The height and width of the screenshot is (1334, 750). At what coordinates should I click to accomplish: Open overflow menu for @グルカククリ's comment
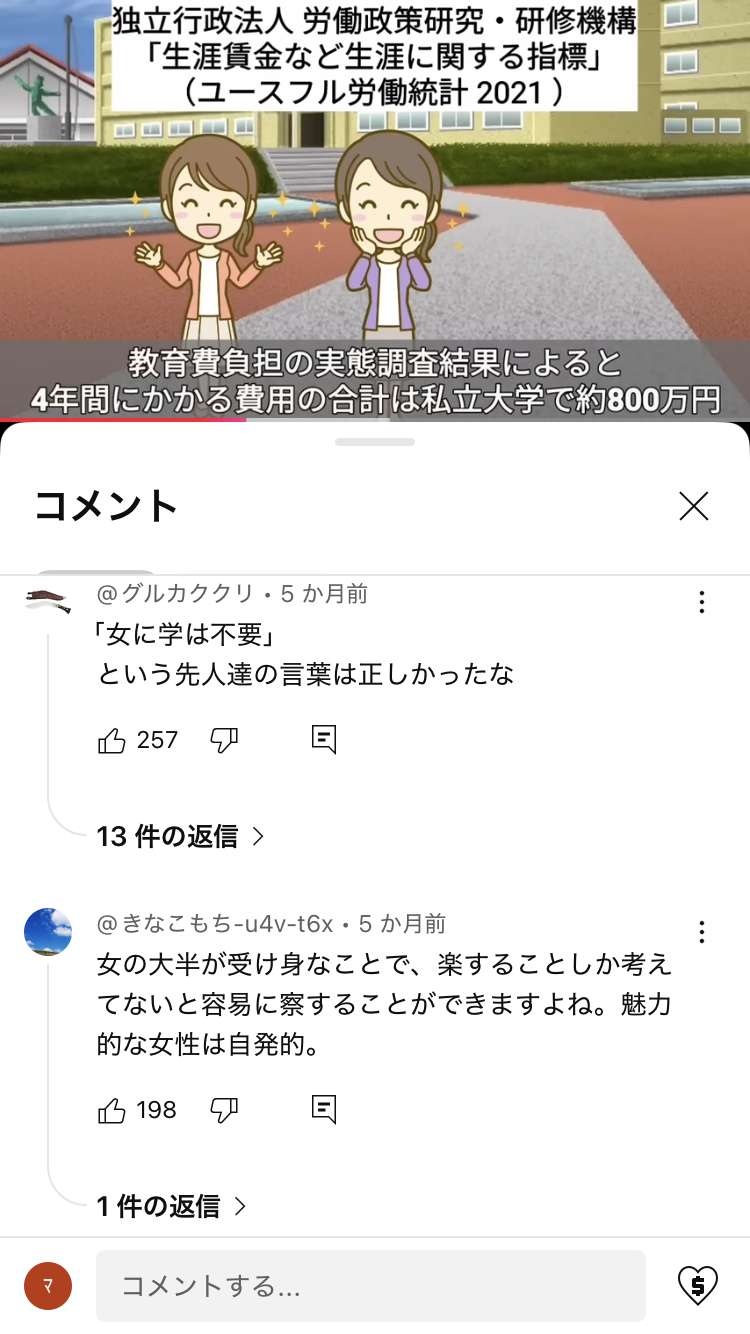point(702,601)
